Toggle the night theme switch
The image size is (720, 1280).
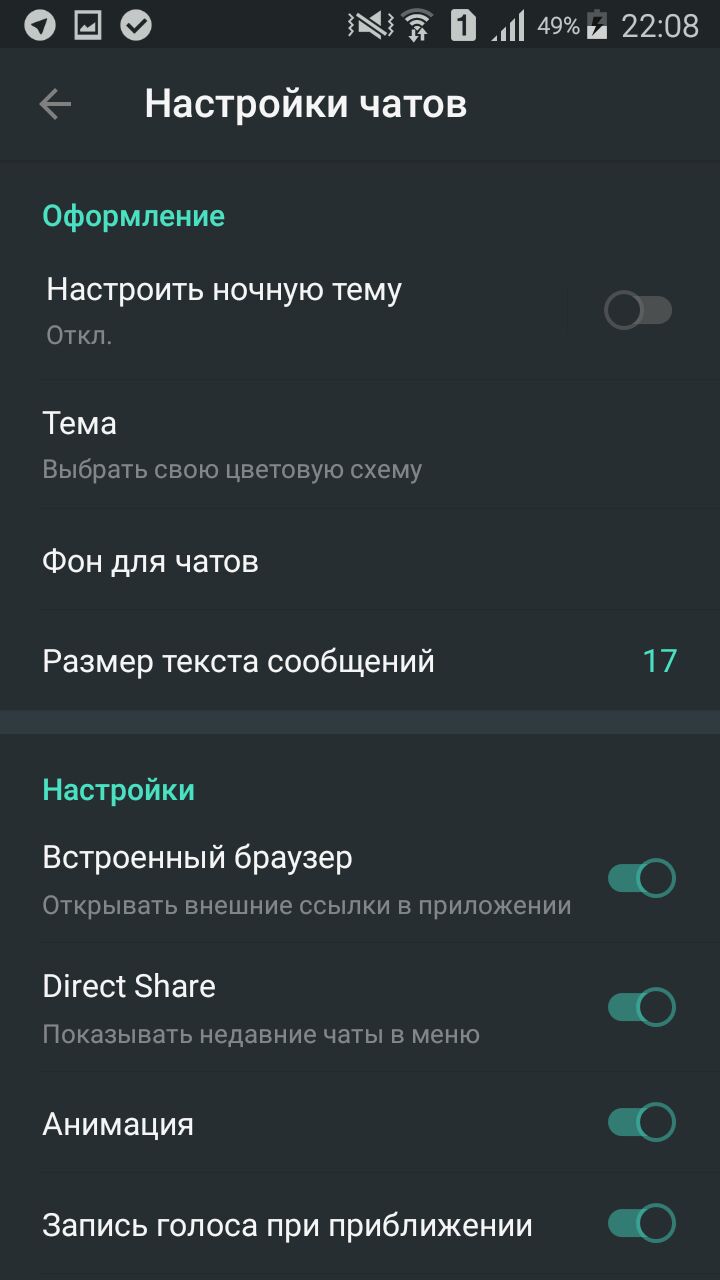tap(638, 312)
